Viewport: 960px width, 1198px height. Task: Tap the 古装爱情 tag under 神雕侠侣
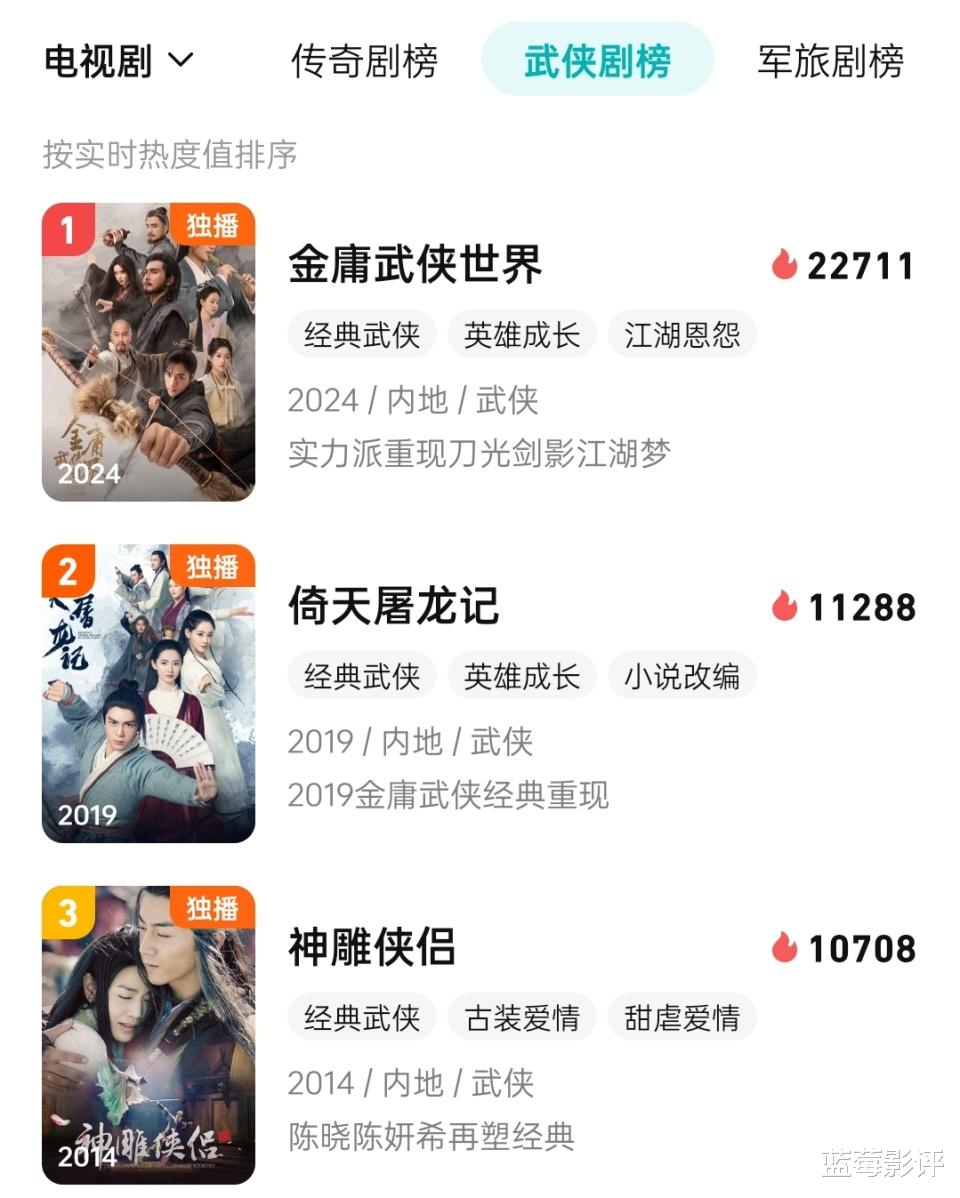522,1018
